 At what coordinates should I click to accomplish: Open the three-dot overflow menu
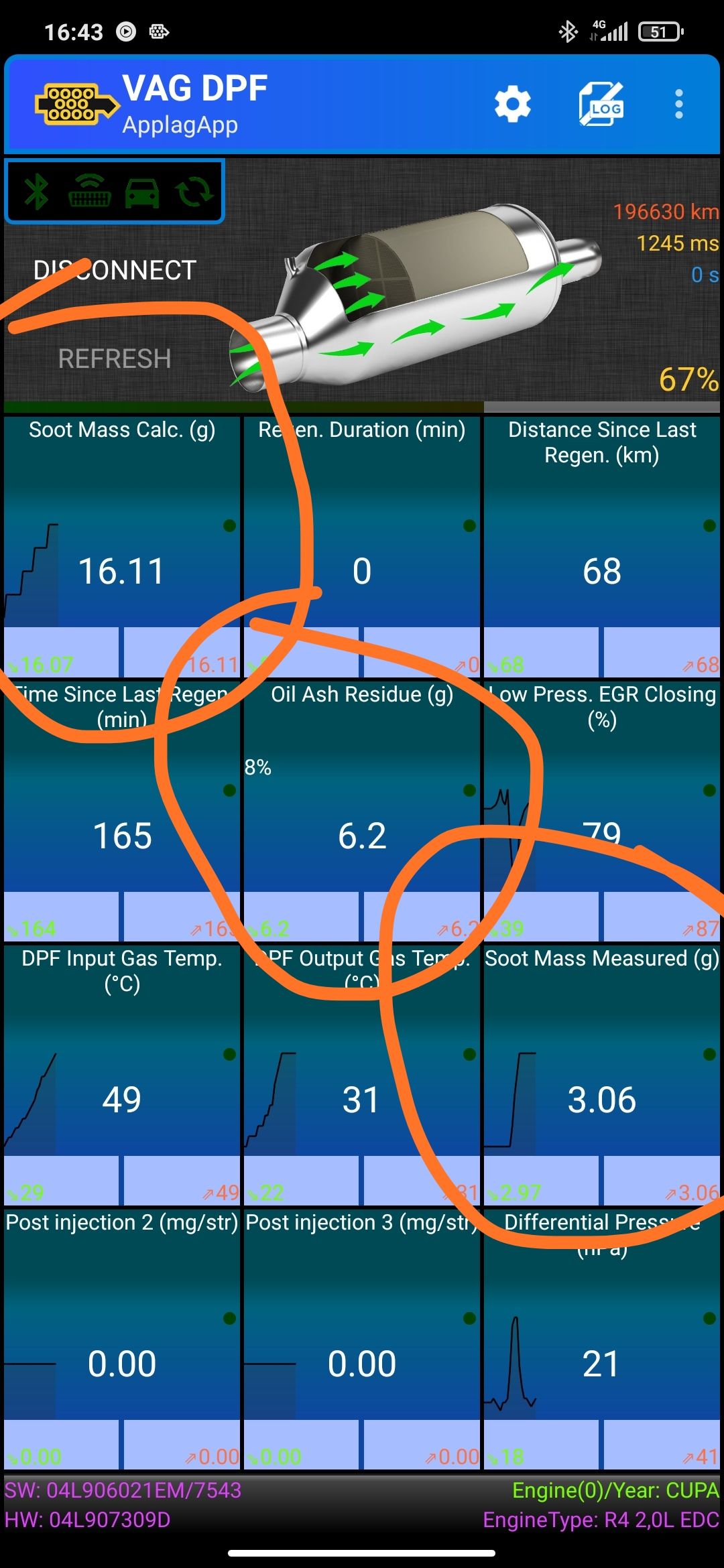click(679, 105)
